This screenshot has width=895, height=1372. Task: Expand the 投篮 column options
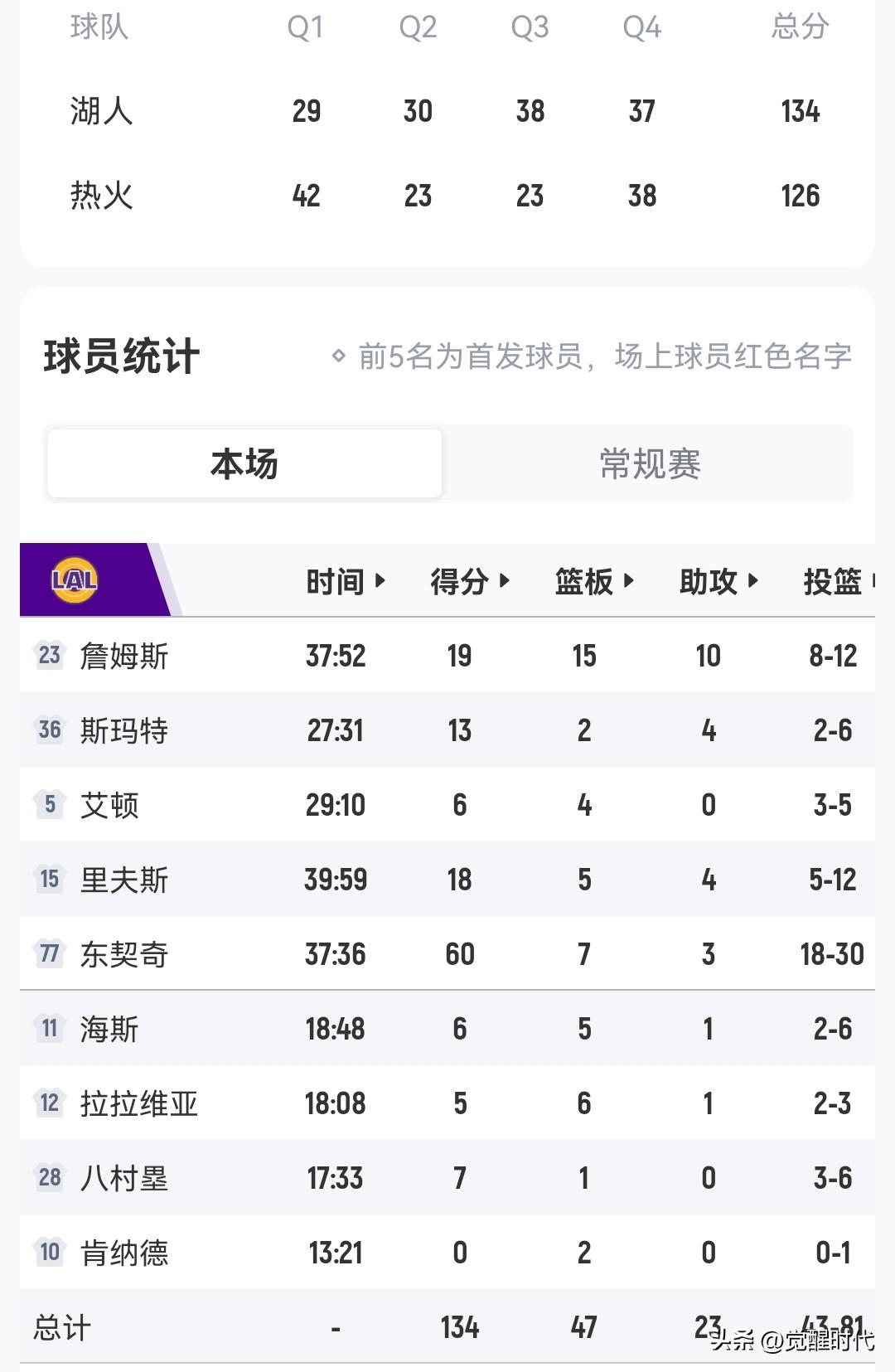pos(876,582)
